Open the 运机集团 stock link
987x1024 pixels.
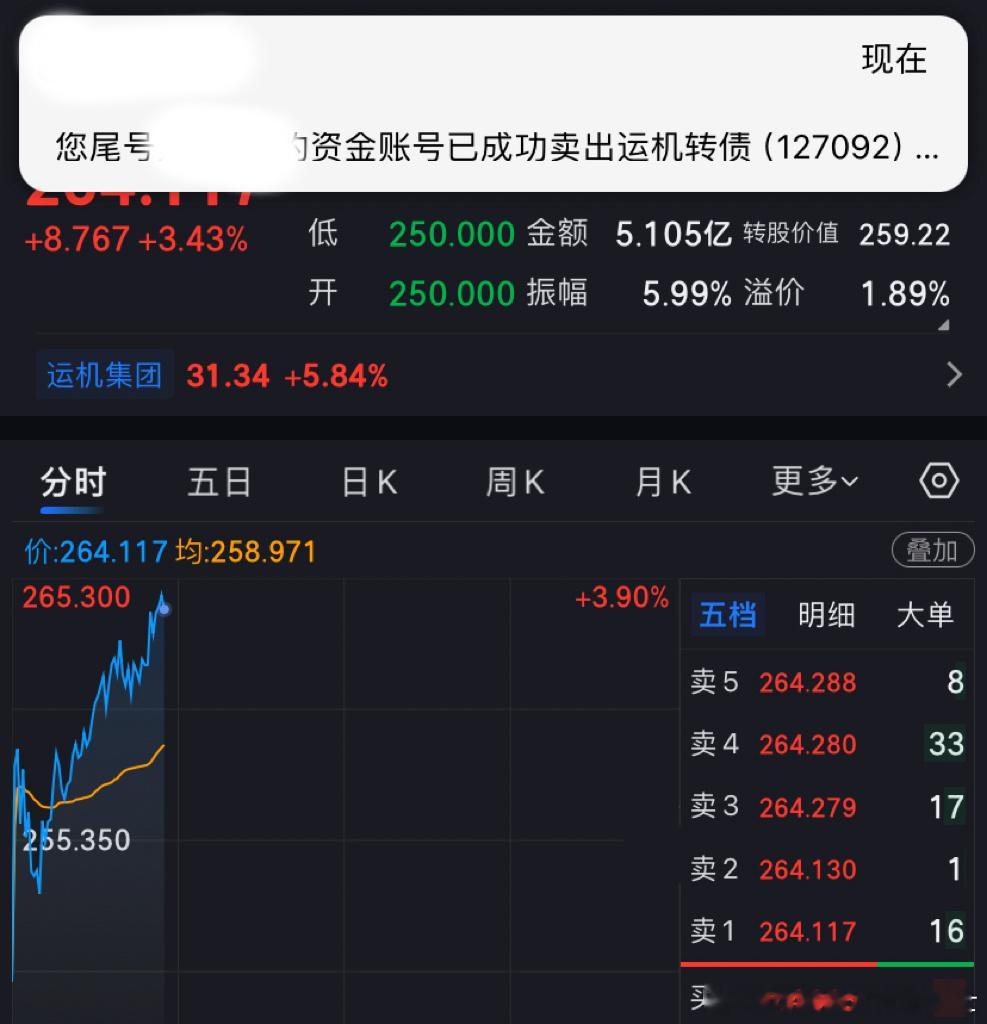click(104, 373)
